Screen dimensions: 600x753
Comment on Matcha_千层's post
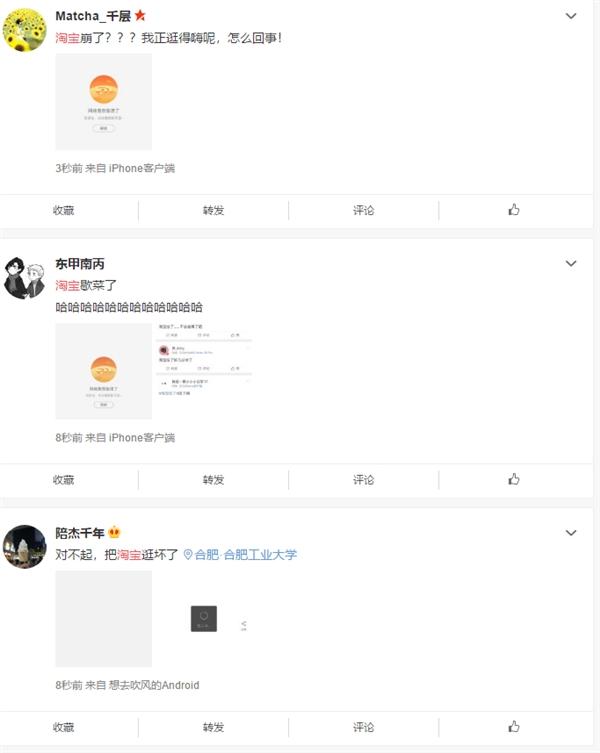(x=364, y=210)
